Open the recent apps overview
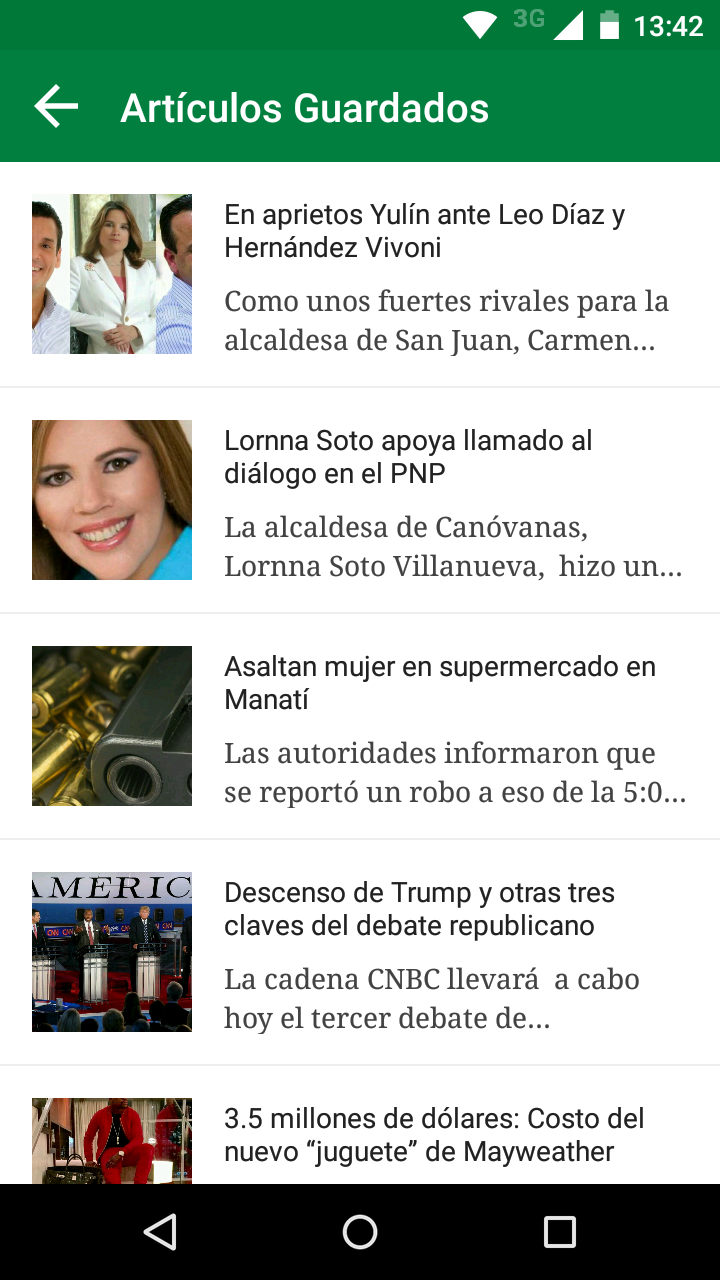This screenshot has height=1280, width=720. pos(560,1232)
